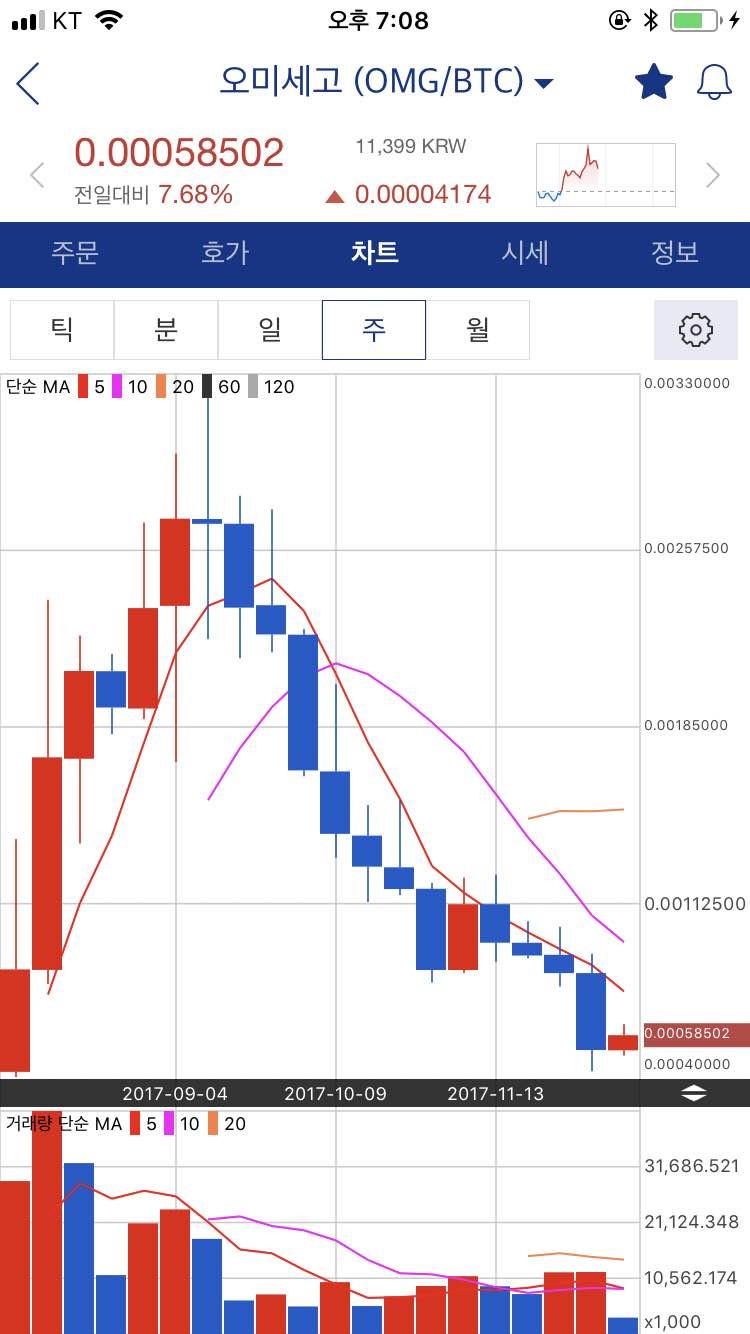The width and height of the screenshot is (750, 1334).
Task: Tap the chart panel resize handle
Action: point(694,1093)
